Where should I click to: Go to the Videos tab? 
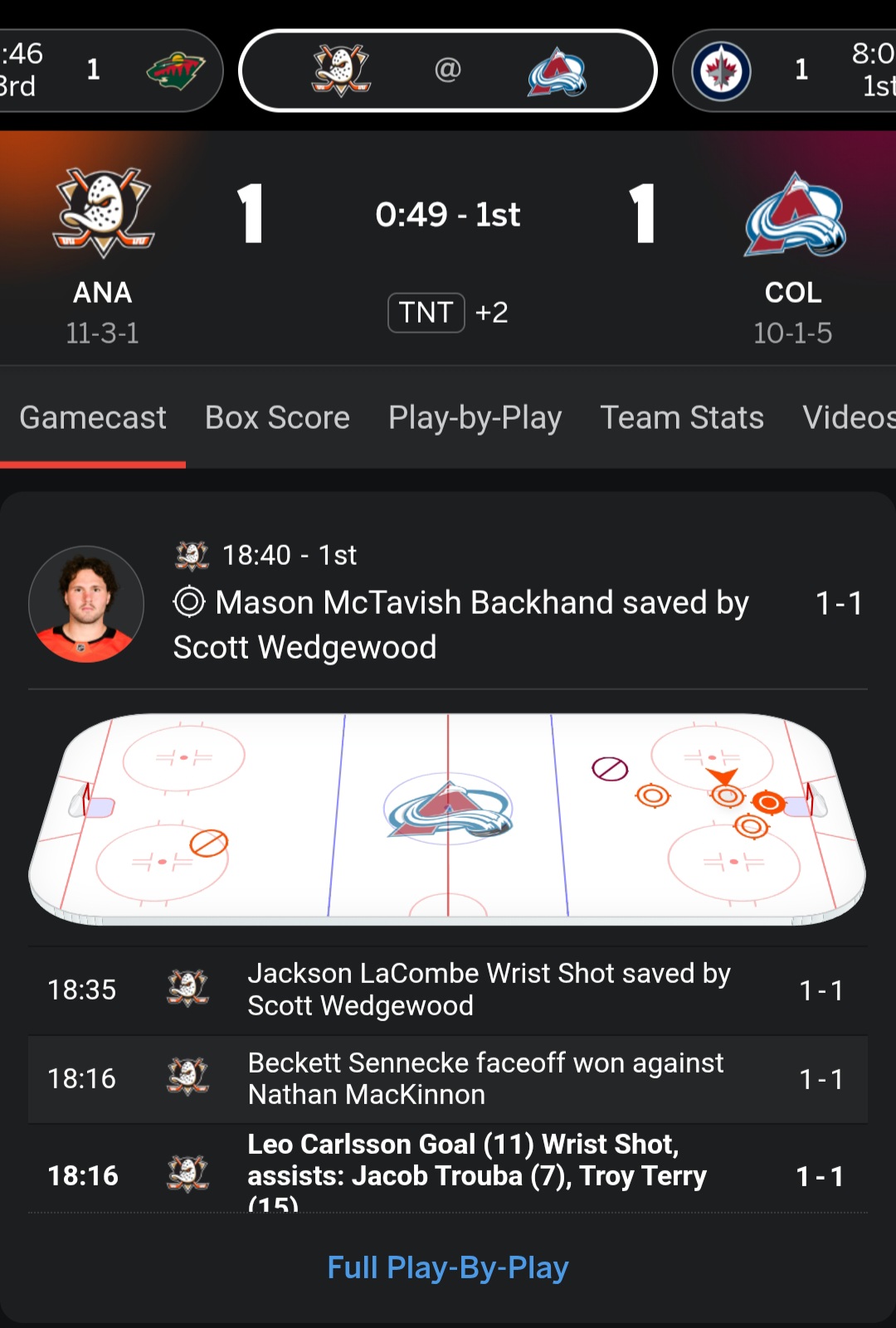tap(848, 417)
